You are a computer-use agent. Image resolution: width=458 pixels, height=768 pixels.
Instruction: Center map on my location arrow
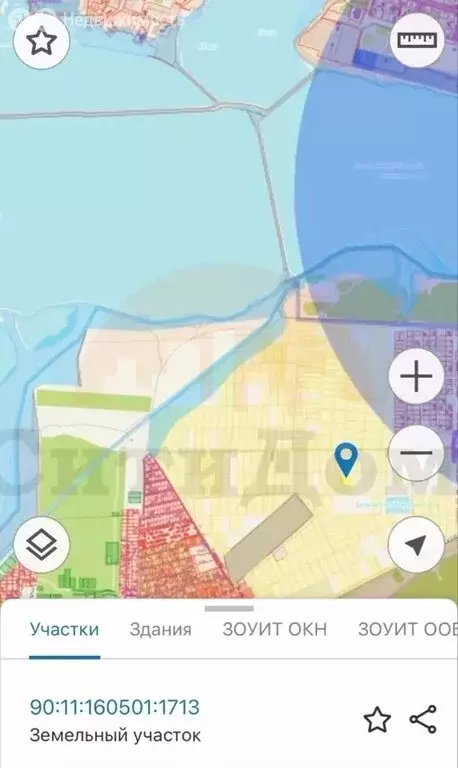pos(416,544)
